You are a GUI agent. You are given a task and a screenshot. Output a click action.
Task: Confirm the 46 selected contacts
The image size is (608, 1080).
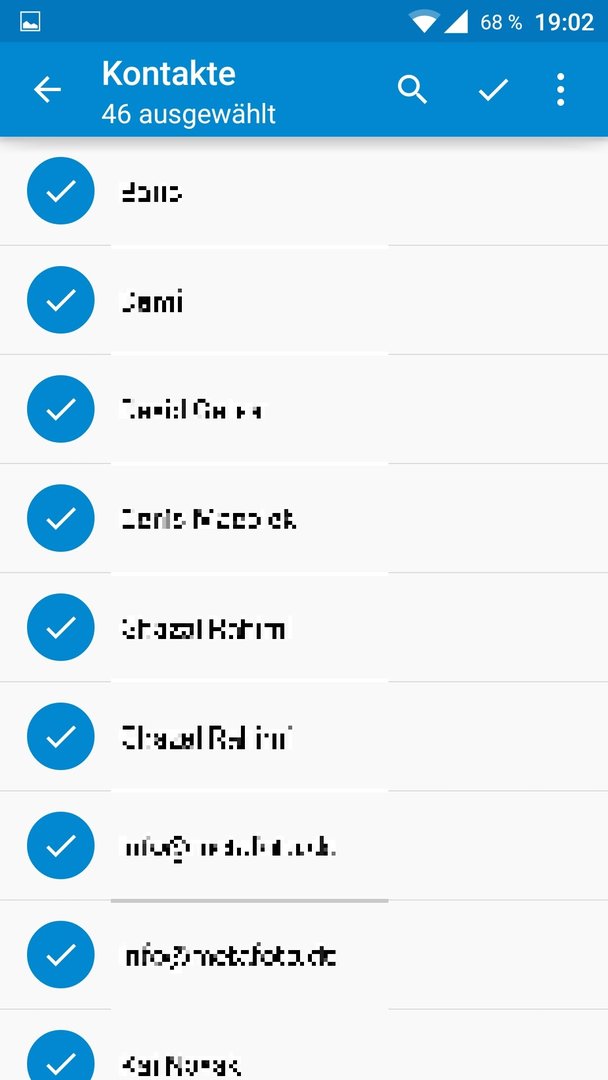click(493, 90)
